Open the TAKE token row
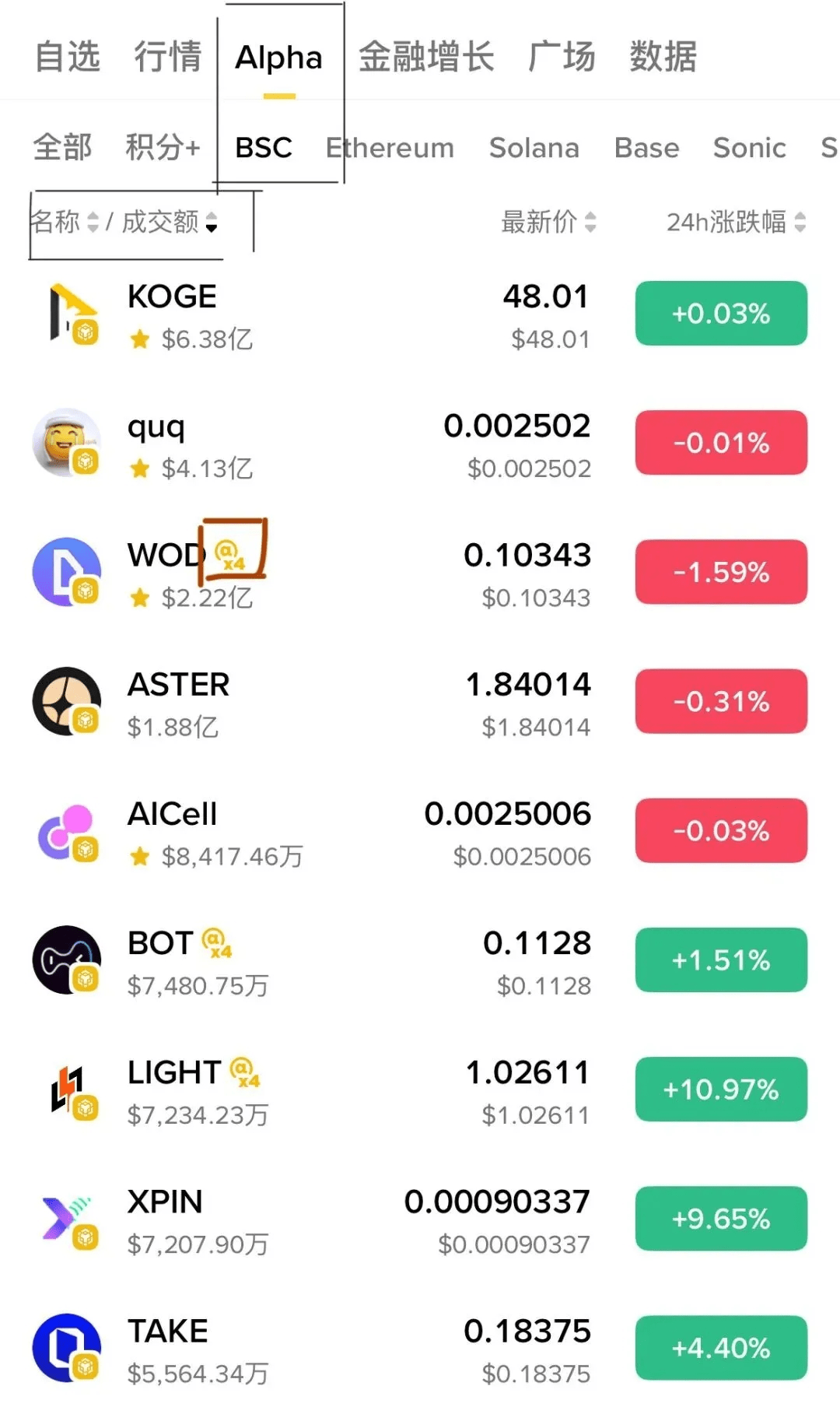Image resolution: width=840 pixels, height=1414 pixels. 311,1349
